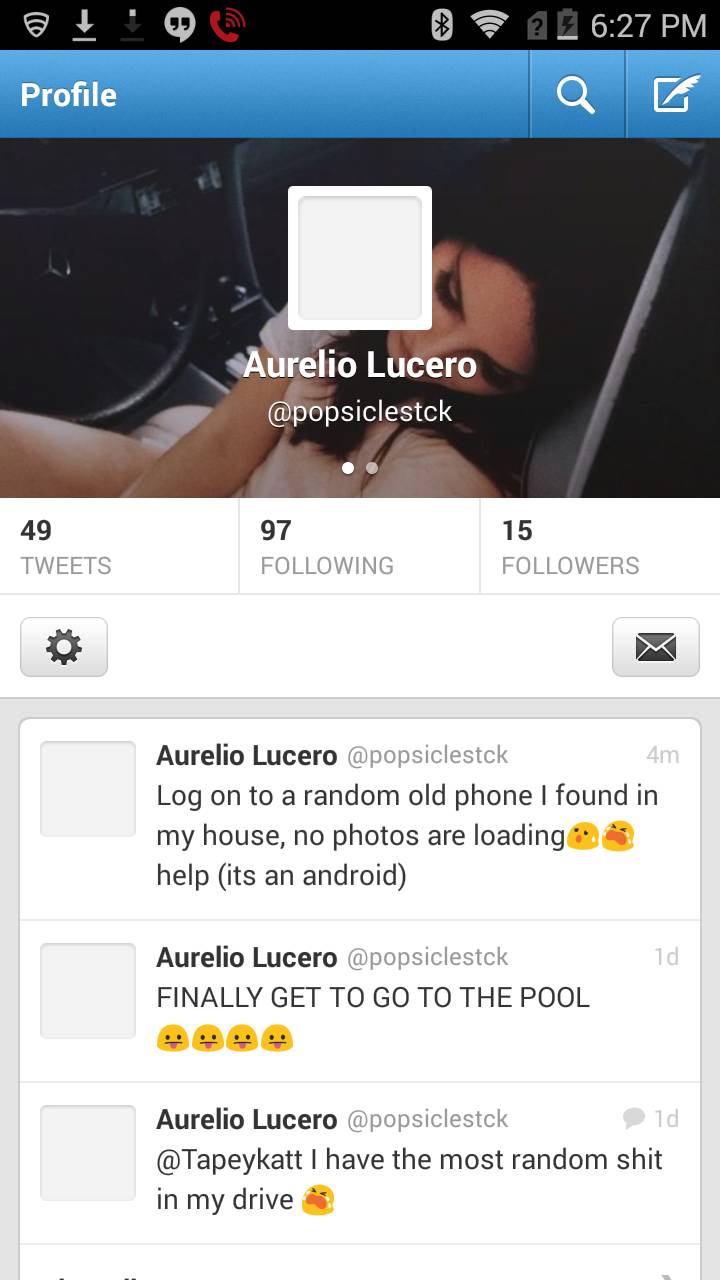Compose a new tweet
720x1280 pixels.
click(x=673, y=95)
